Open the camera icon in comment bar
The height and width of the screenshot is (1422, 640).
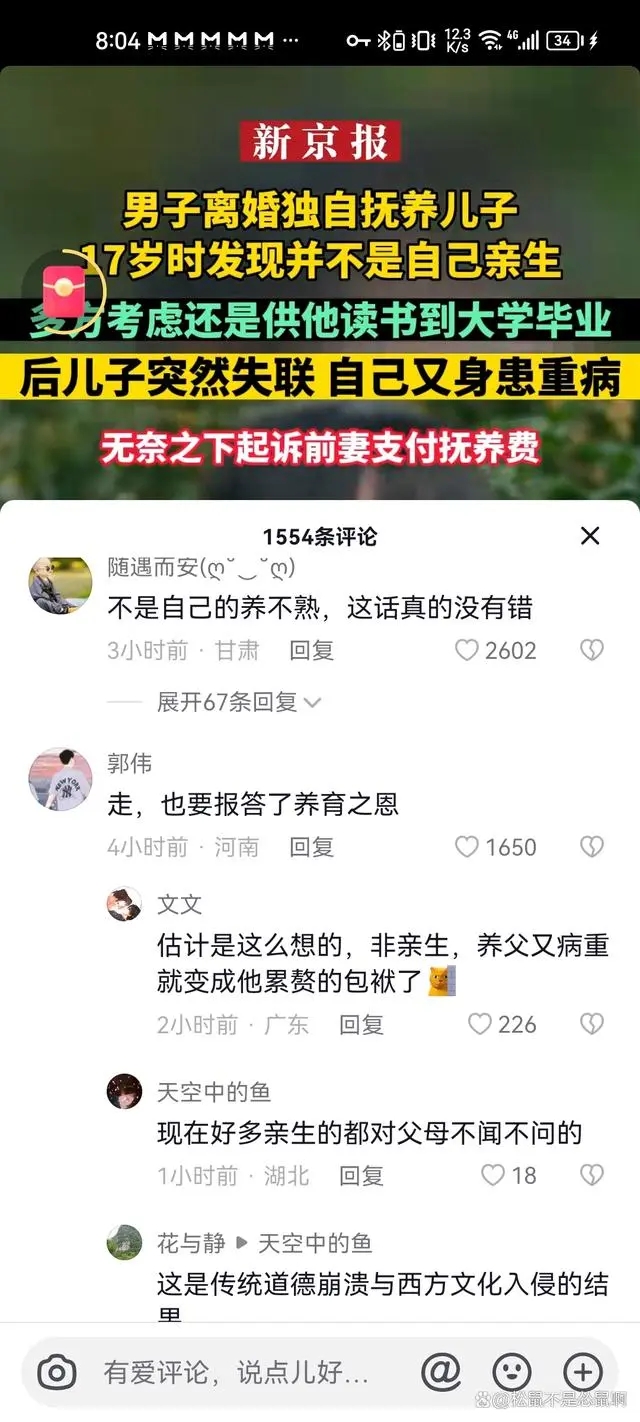[57, 1372]
